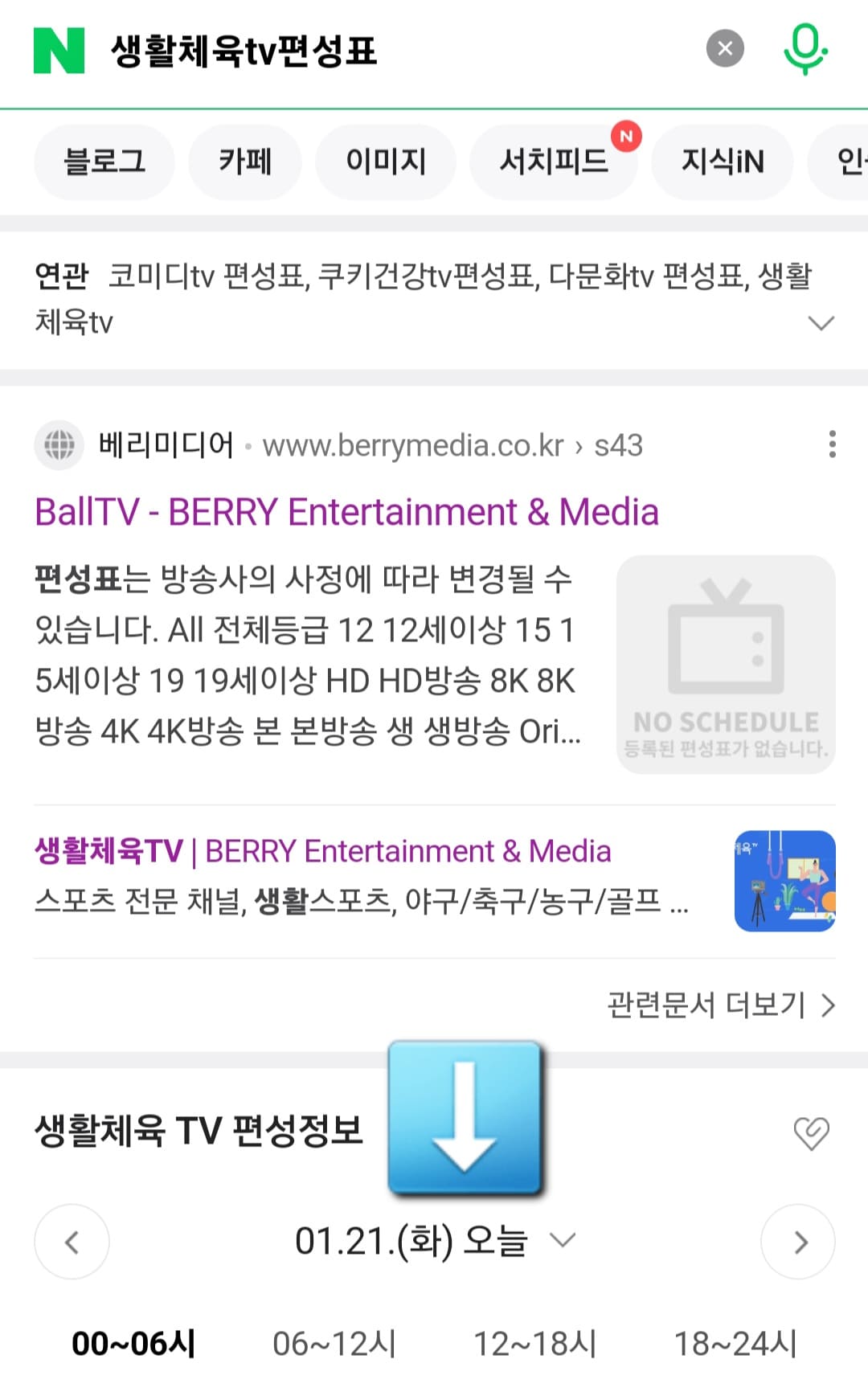Click the globe favicon beside 베리미디어
Screen dimensions: 868x1392
tap(59, 444)
